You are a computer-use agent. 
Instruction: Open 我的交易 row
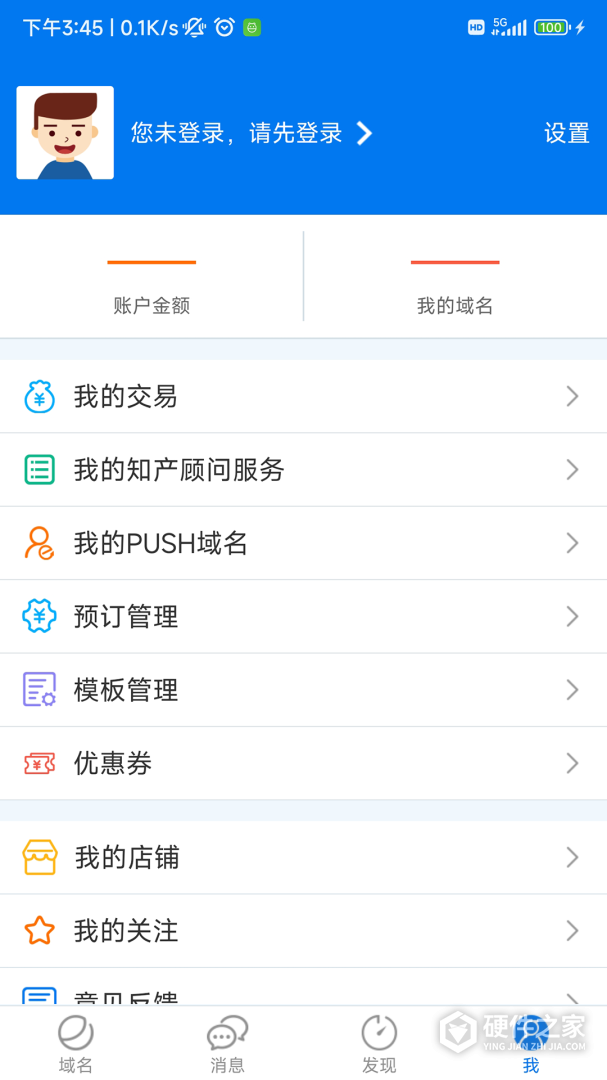pyautogui.click(x=303, y=397)
